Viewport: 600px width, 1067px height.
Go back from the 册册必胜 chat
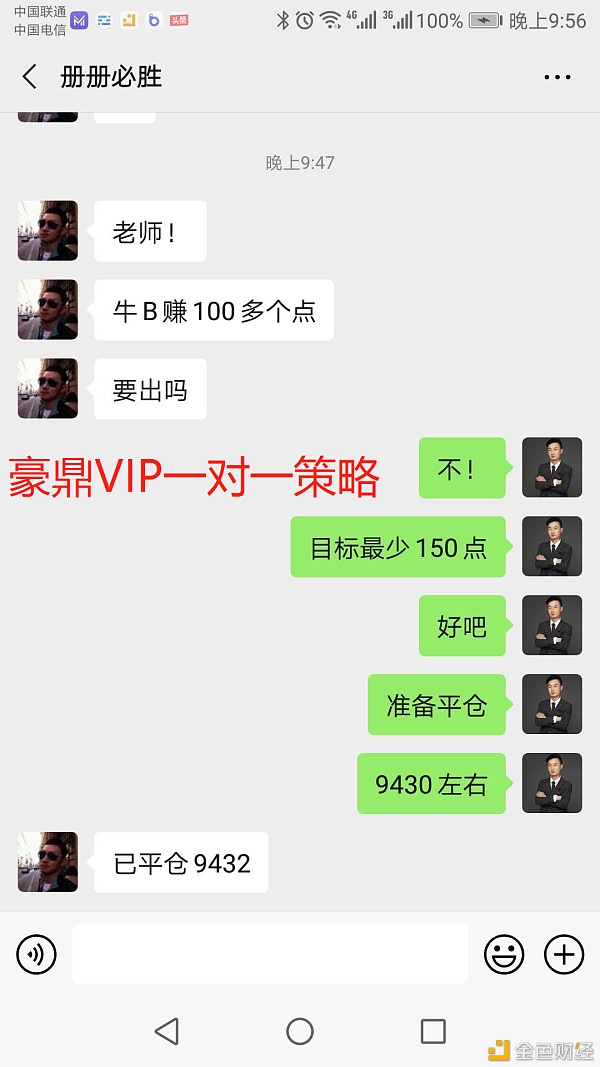[x=30, y=77]
